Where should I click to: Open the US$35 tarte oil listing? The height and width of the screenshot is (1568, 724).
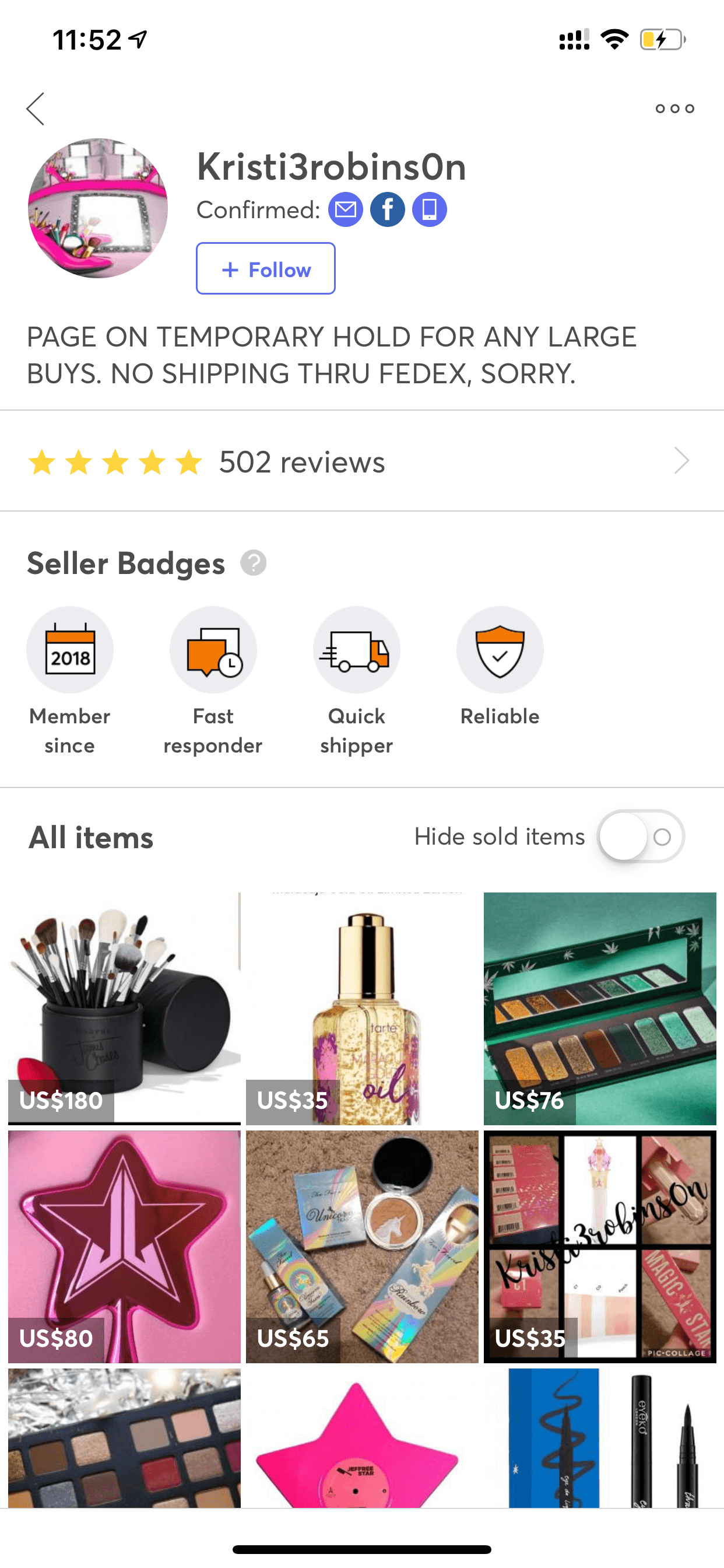(x=362, y=1007)
